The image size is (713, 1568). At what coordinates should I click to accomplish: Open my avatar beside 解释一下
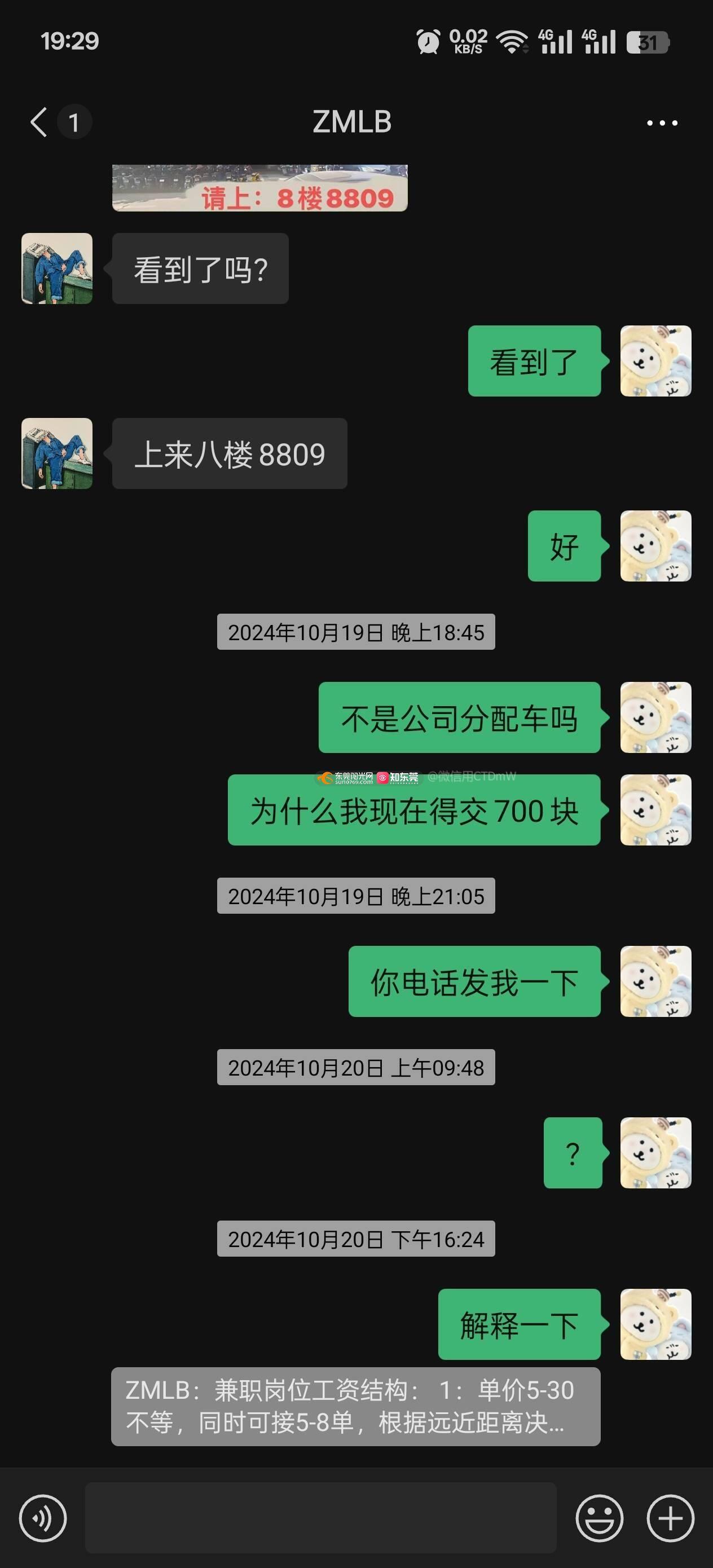[655, 1324]
